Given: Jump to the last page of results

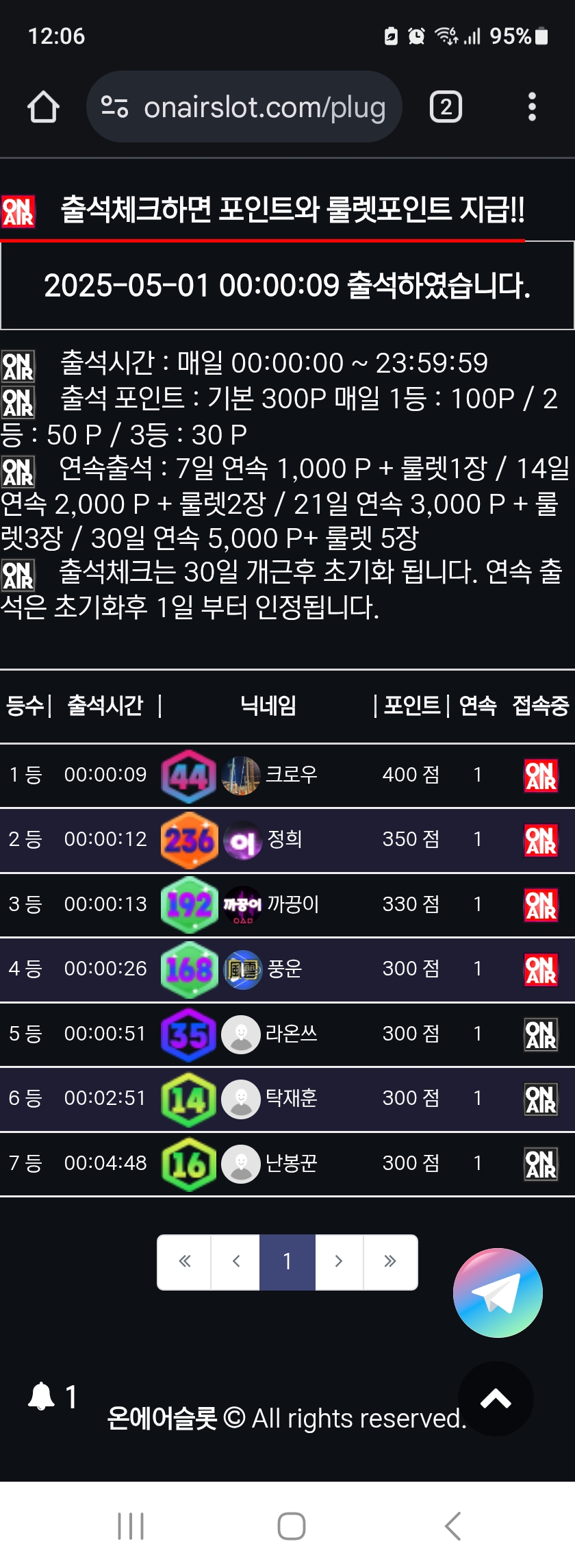Looking at the screenshot, I should tap(390, 1261).
